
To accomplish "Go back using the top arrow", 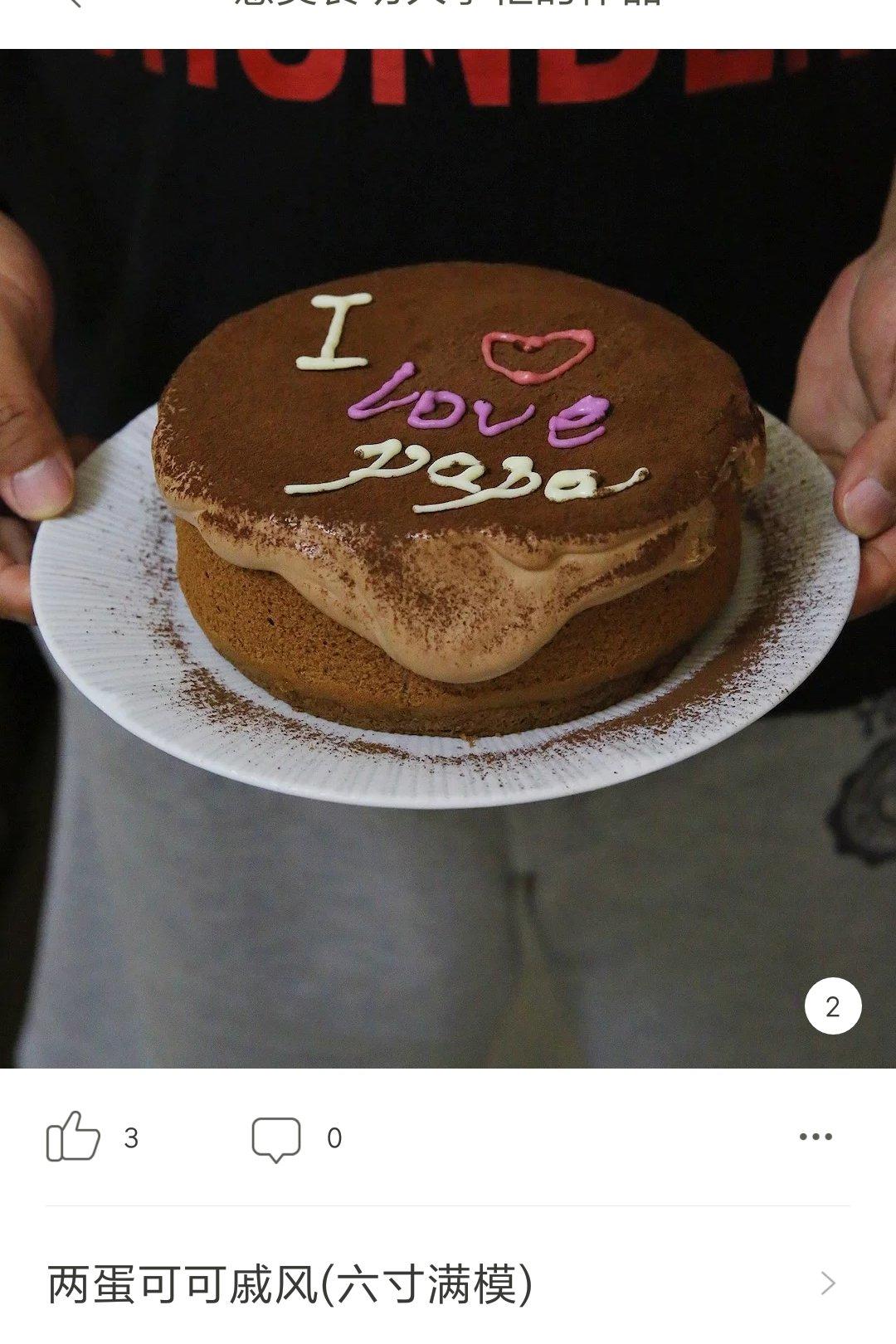I will [x=73, y=2].
